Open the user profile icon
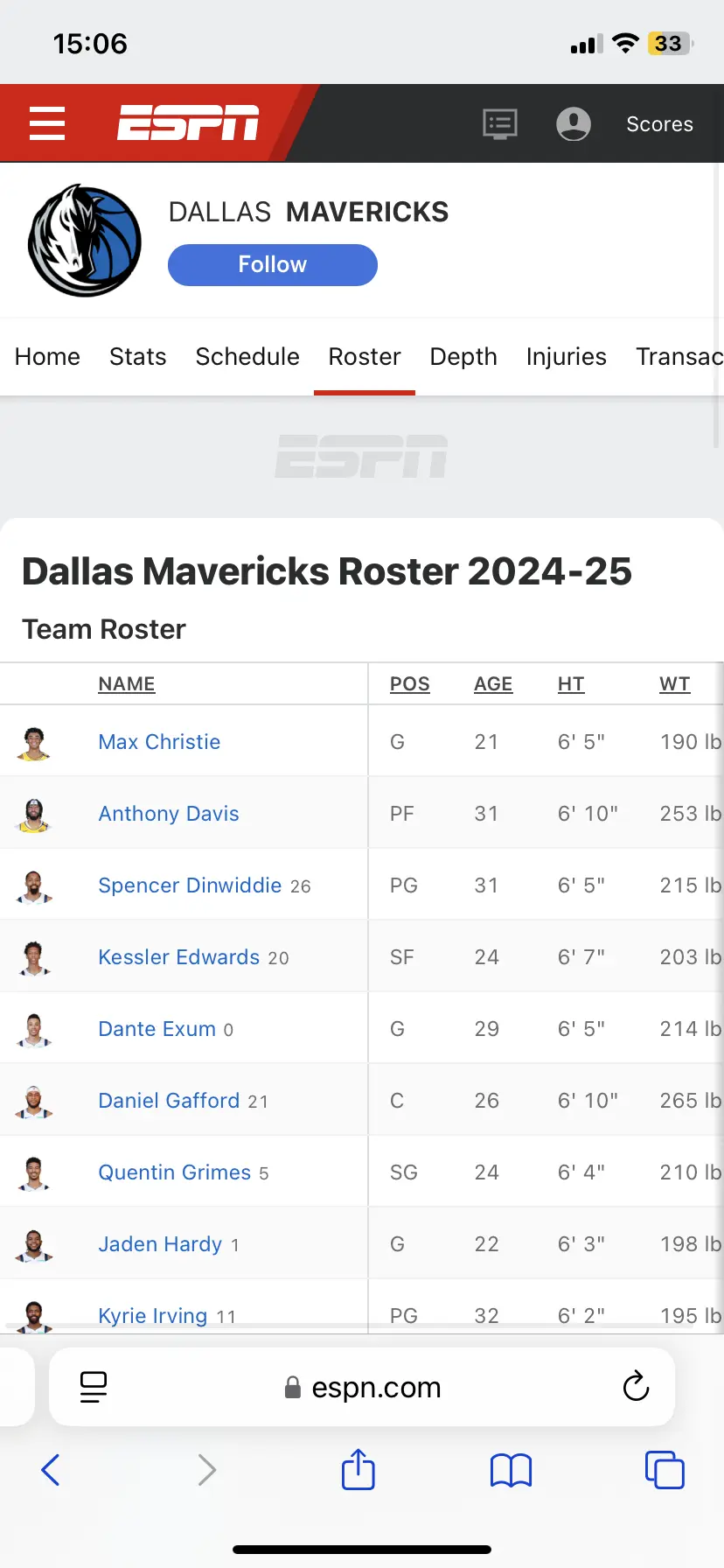 click(574, 123)
